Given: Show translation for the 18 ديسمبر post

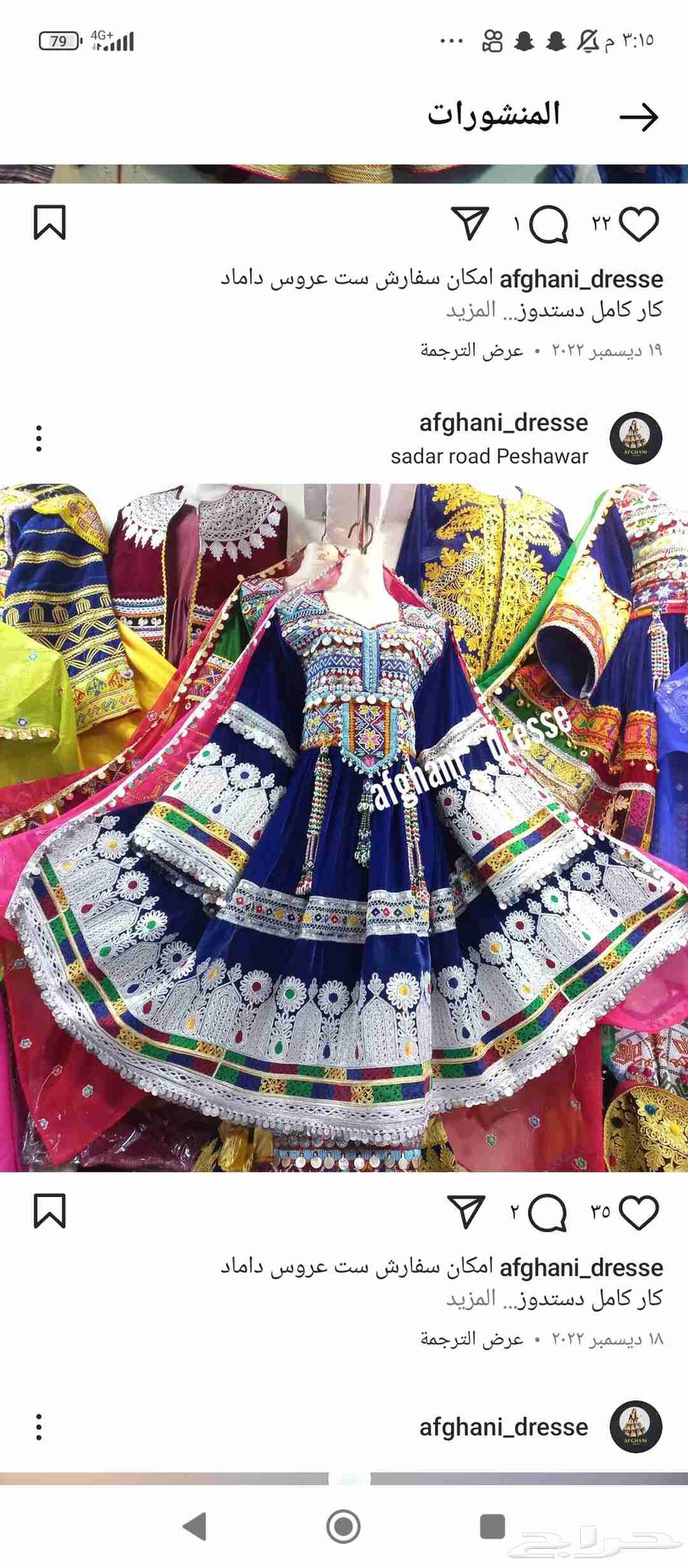Looking at the screenshot, I should 472,1339.
